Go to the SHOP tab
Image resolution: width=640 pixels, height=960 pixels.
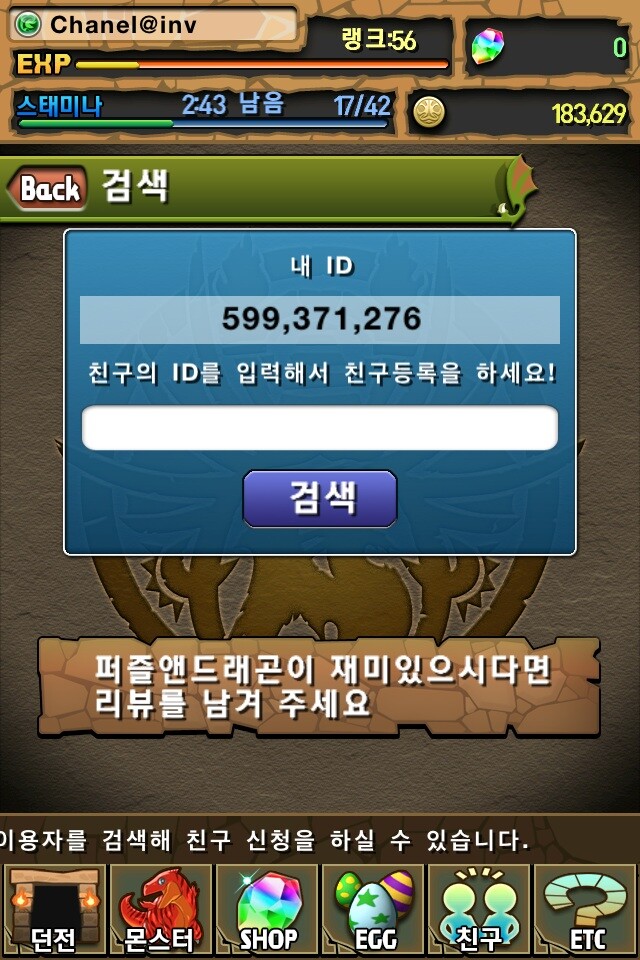pyautogui.click(x=267, y=910)
